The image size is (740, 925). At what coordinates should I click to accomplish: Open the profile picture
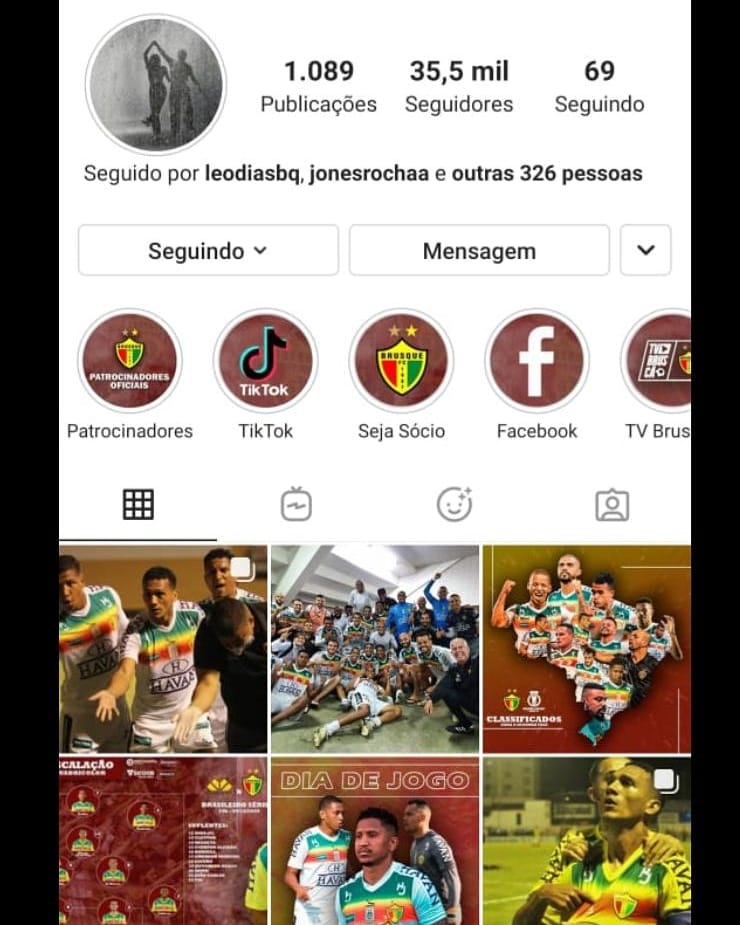[156, 85]
